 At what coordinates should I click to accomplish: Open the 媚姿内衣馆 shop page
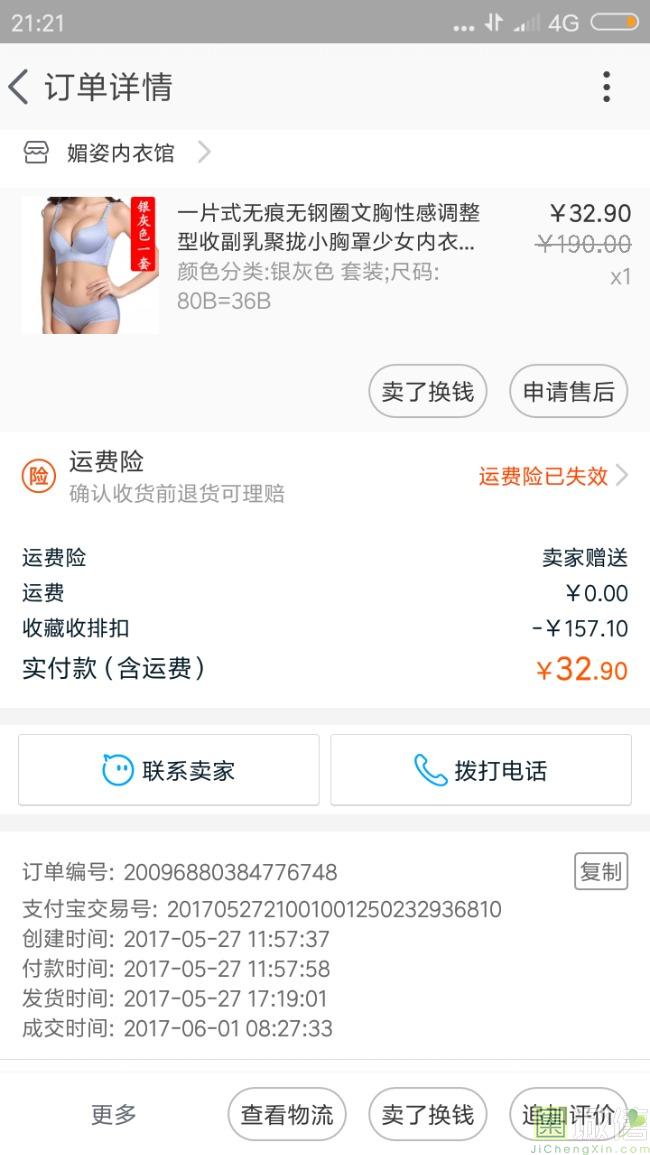click(x=120, y=153)
